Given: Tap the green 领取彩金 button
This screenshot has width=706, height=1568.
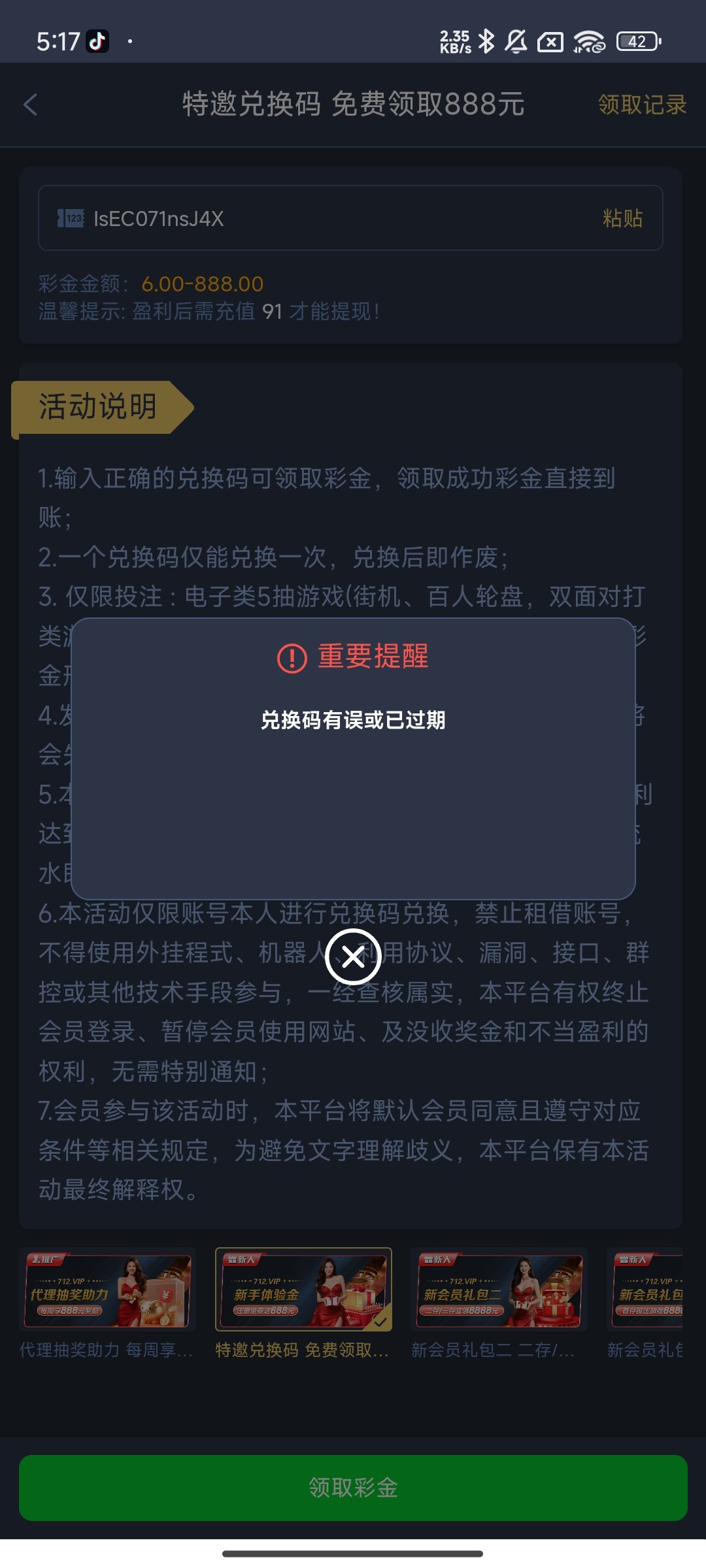Looking at the screenshot, I should (x=353, y=1488).
